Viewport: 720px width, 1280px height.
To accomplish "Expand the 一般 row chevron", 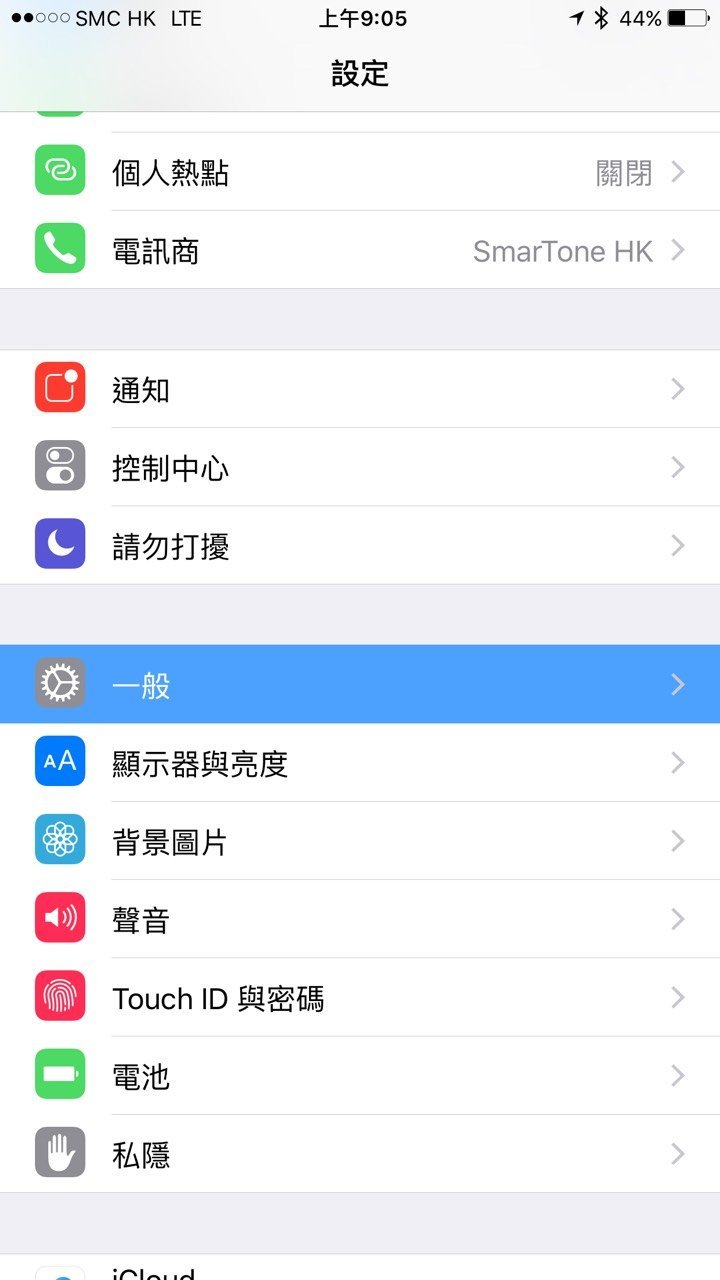I will [678, 684].
